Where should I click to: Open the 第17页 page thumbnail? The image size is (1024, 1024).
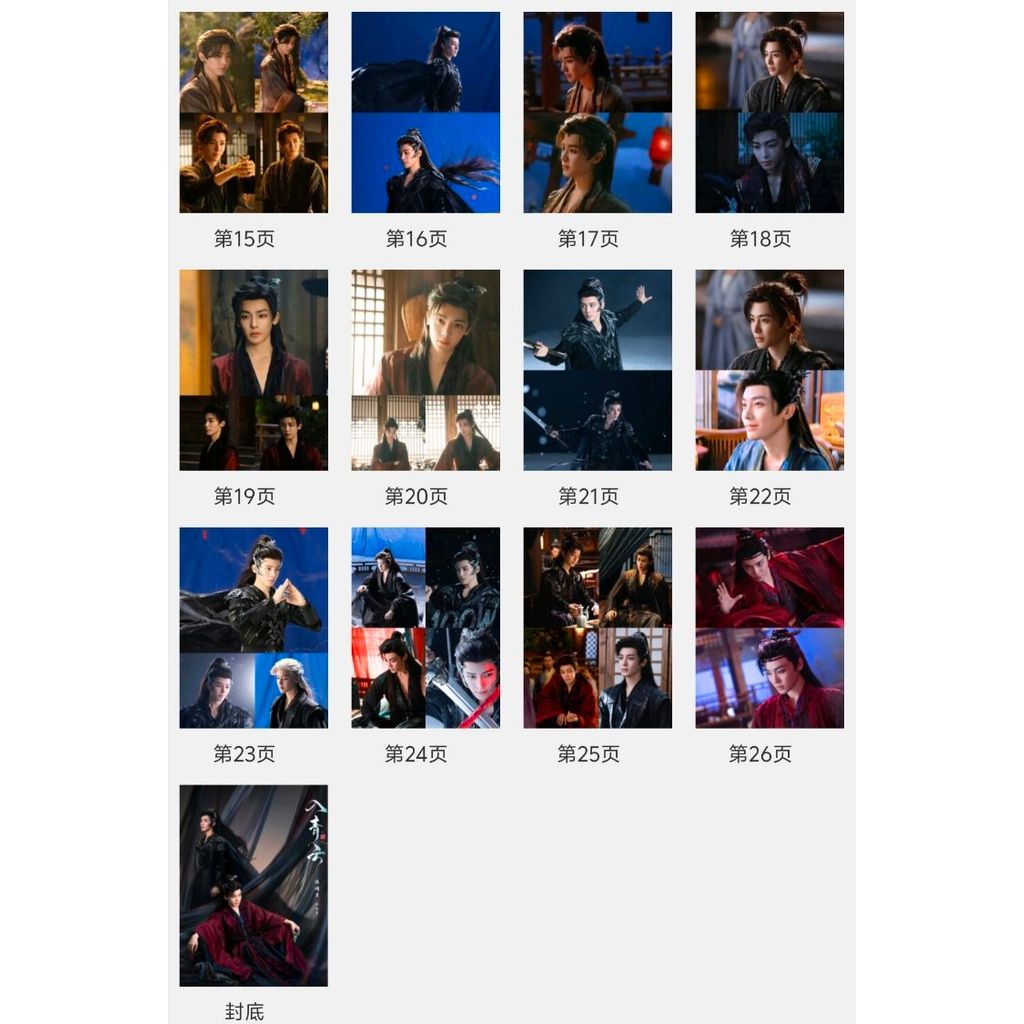tap(598, 112)
